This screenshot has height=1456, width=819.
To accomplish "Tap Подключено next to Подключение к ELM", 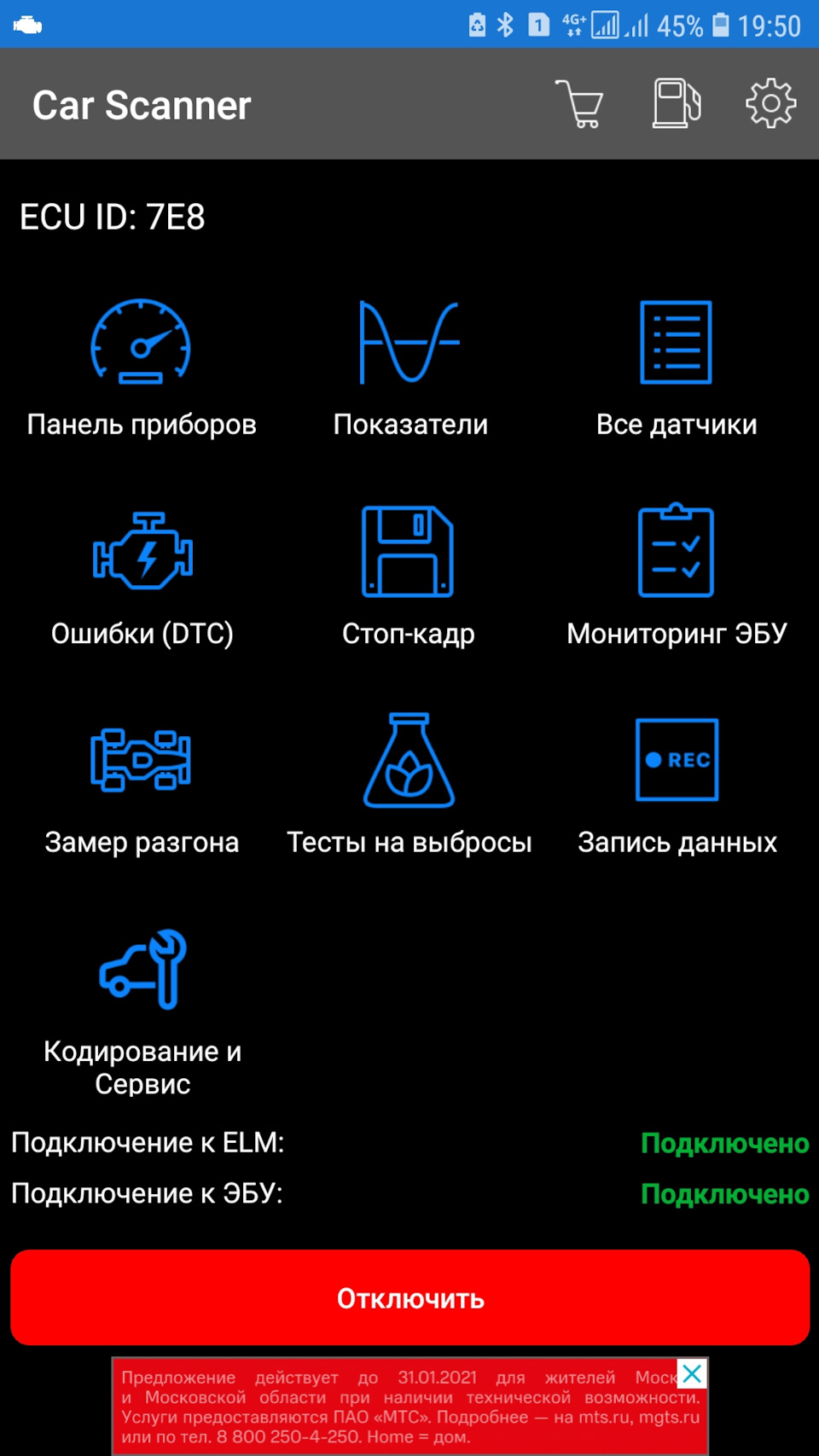I will click(x=724, y=1143).
